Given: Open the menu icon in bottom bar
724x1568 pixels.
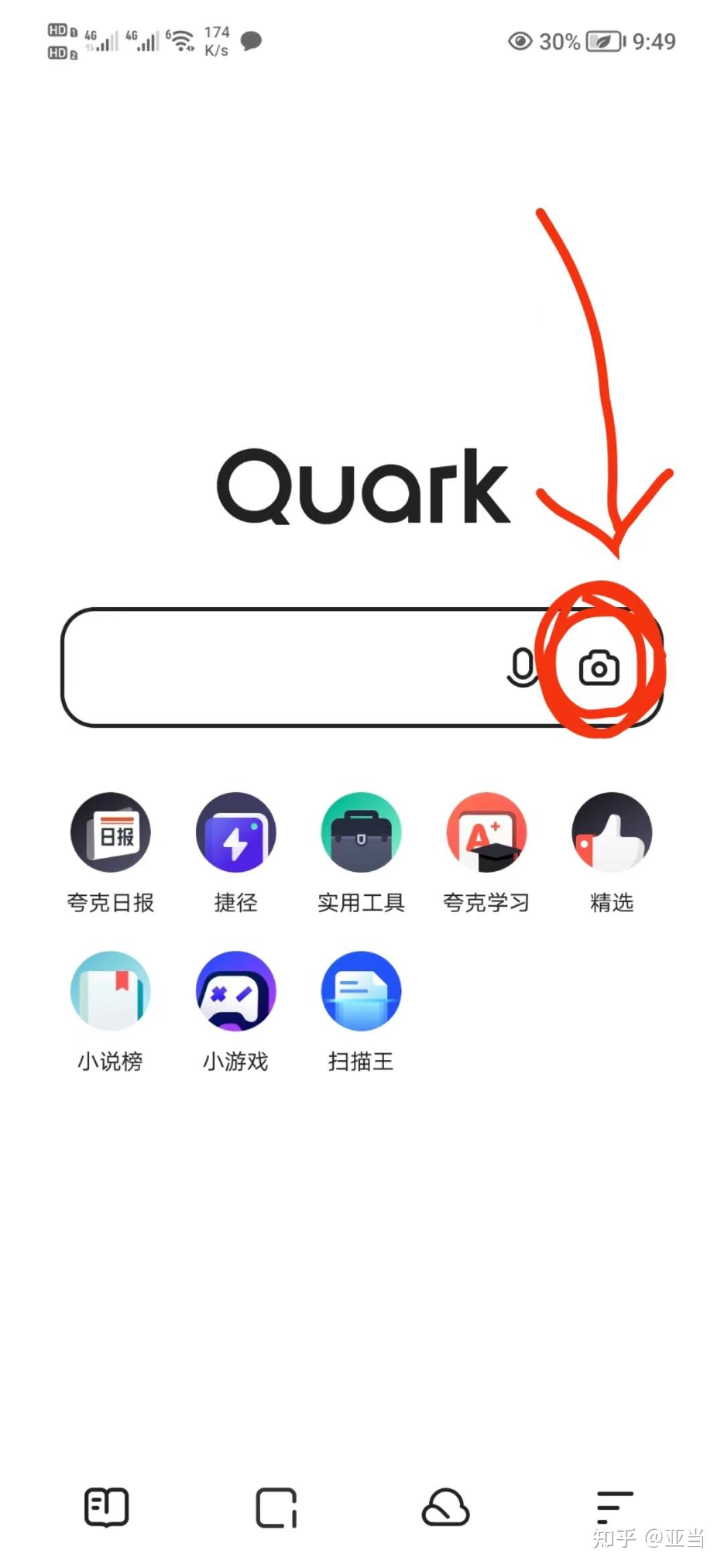Looking at the screenshot, I should [615, 1508].
